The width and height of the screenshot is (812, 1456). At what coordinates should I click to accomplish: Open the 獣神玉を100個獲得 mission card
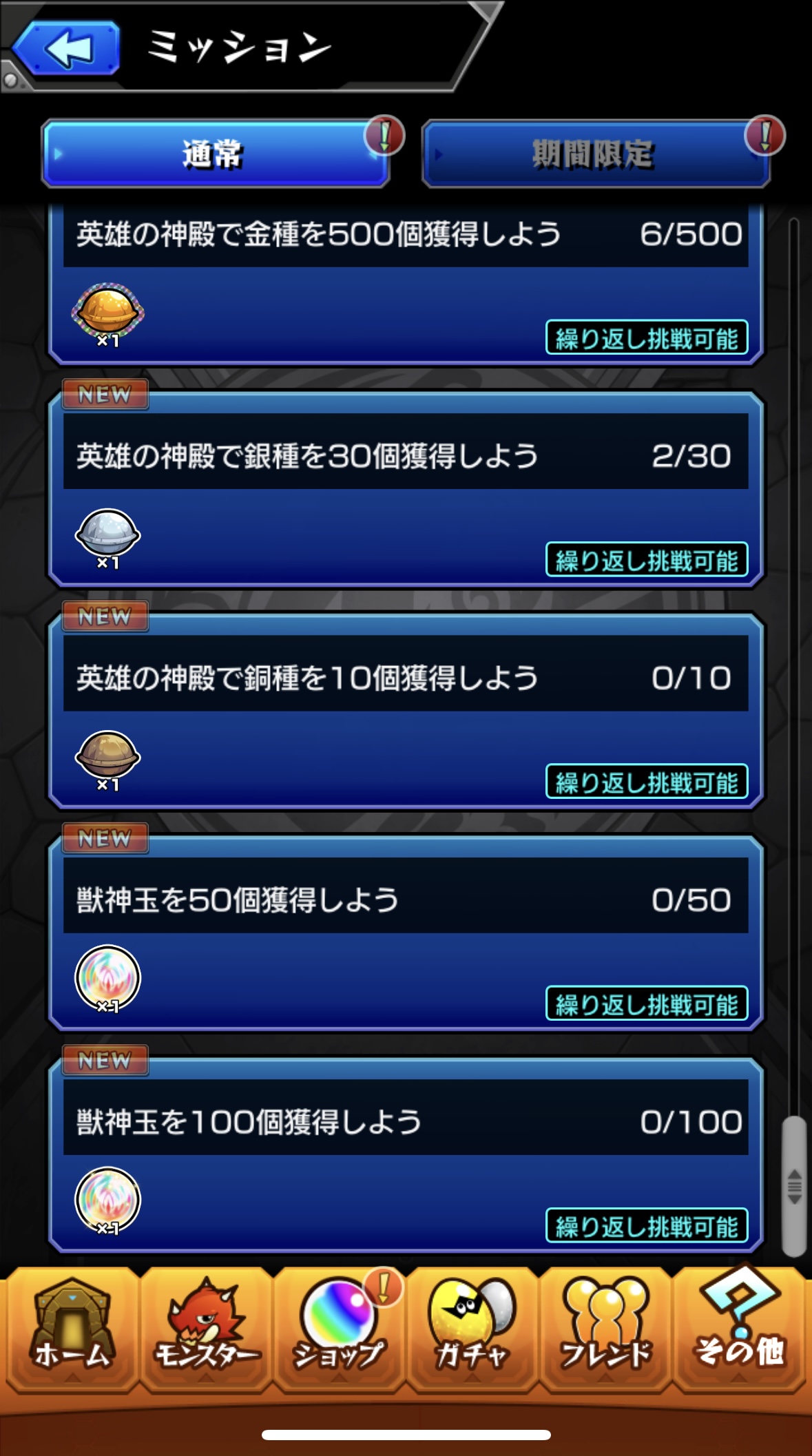click(405, 1156)
